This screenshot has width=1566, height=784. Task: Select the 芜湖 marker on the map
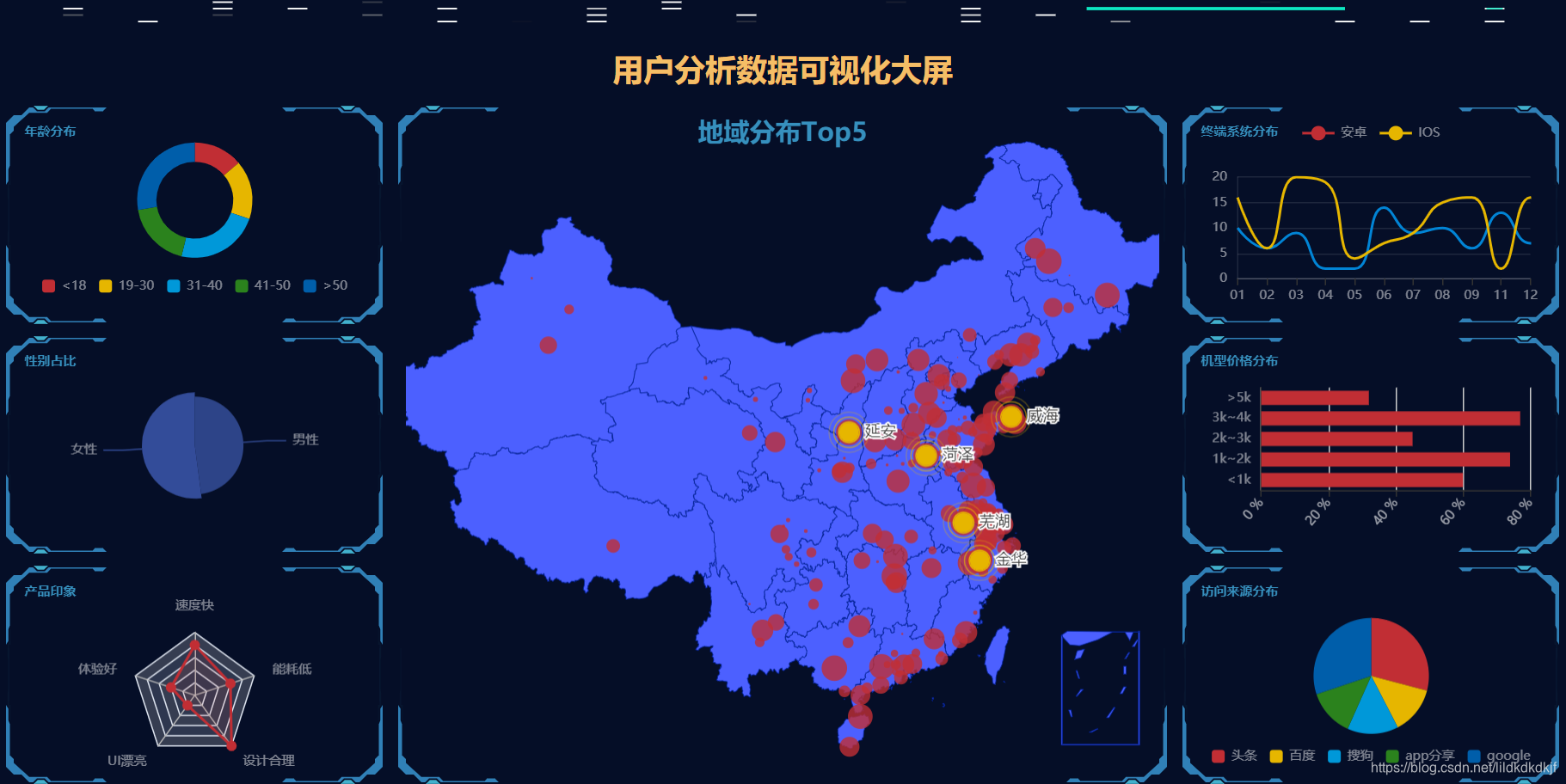[x=963, y=523]
